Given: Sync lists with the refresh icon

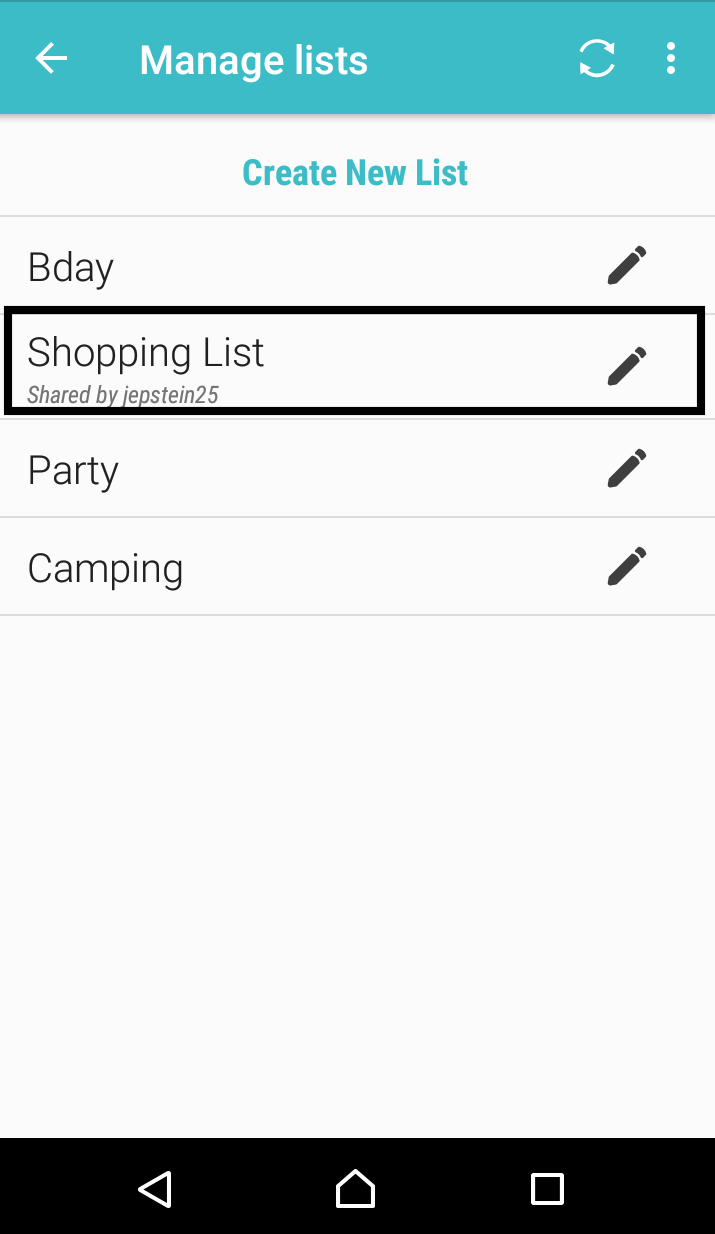Looking at the screenshot, I should pos(597,59).
